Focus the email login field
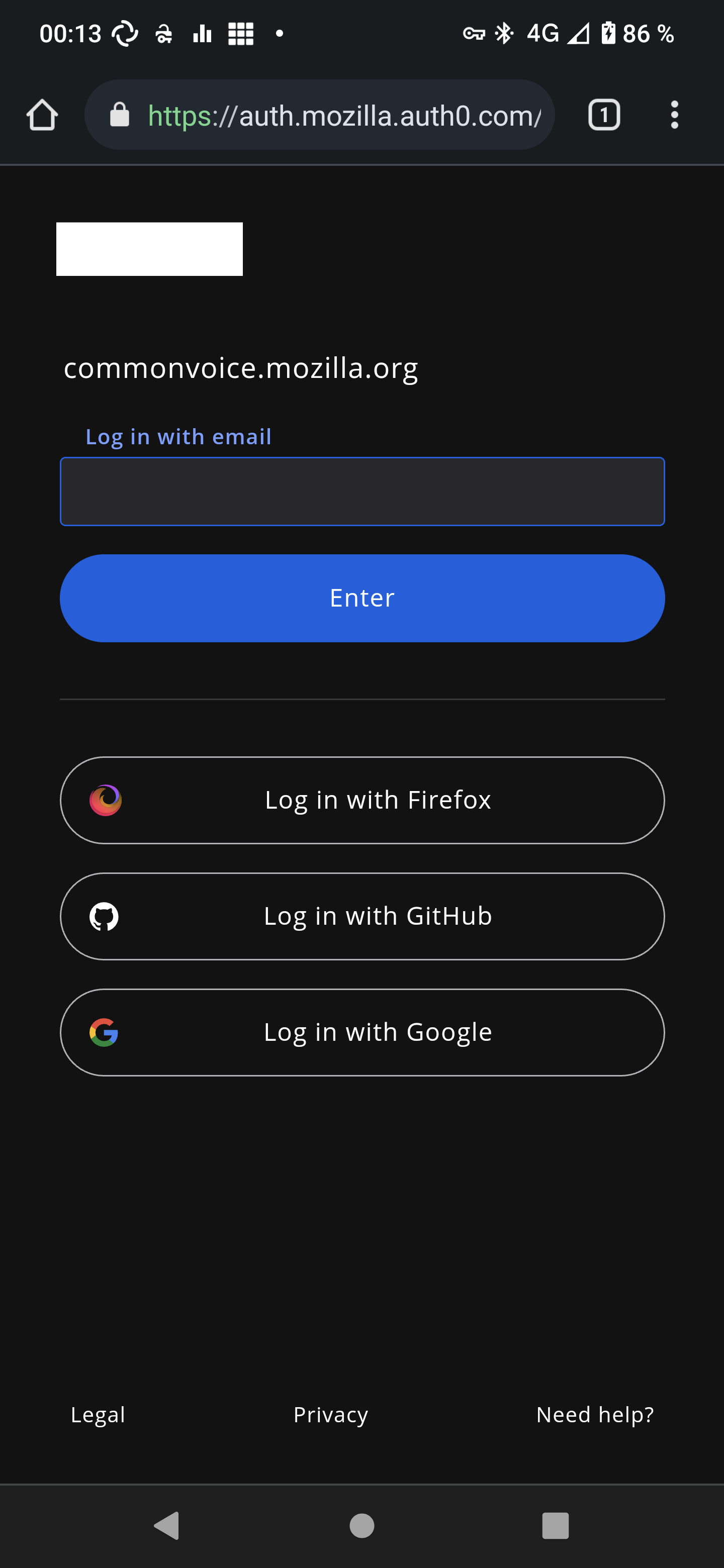 point(361,491)
